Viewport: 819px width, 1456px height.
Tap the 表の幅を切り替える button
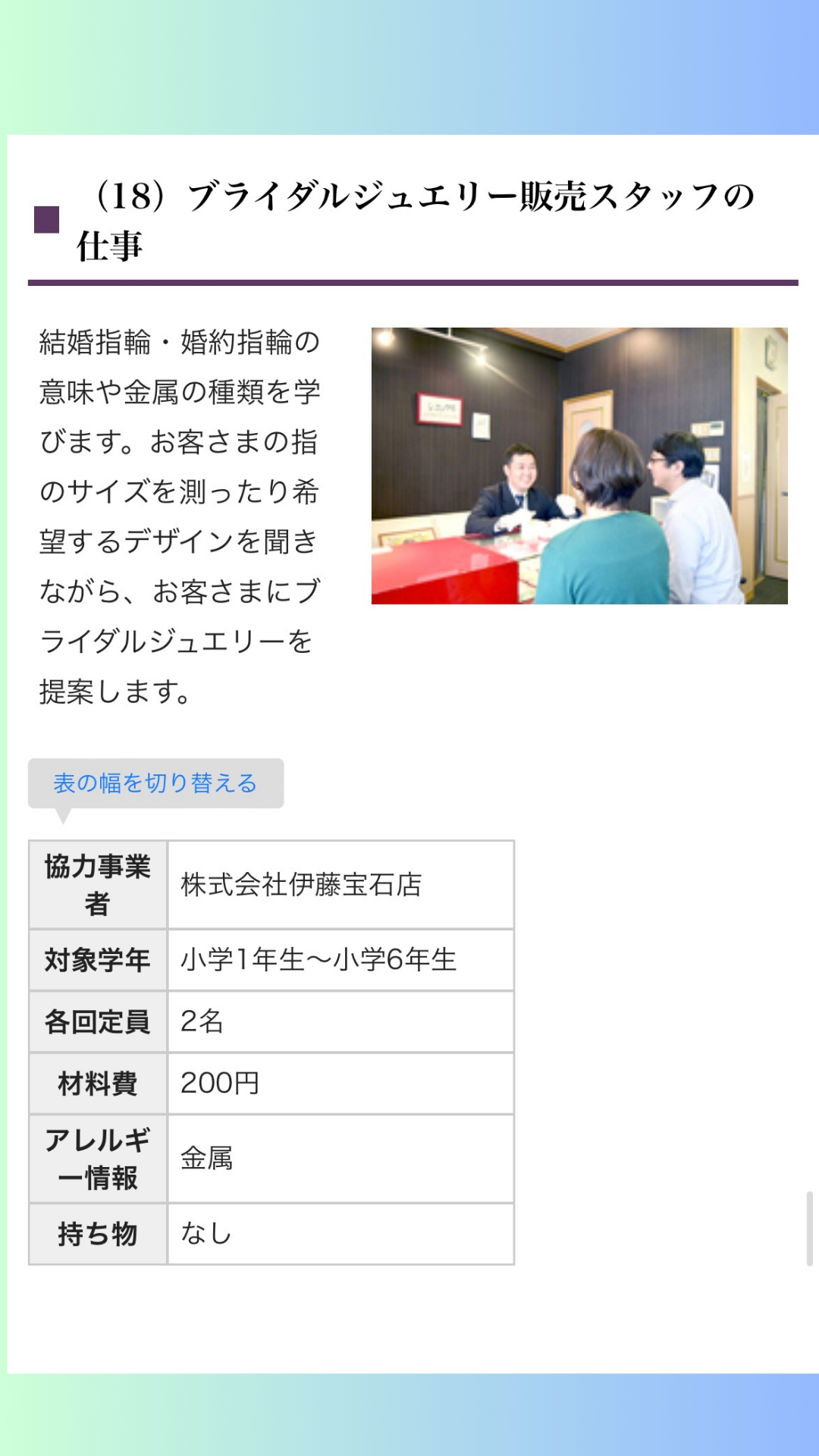click(155, 783)
